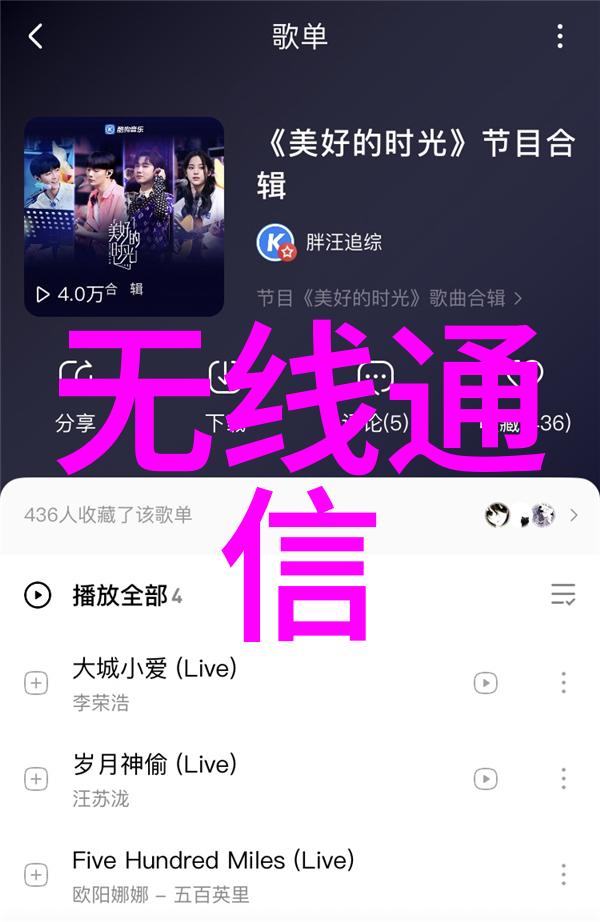Viewport: 600px width, 922px height.
Task: Watch the MV for 岁月神偷 (Live)
Action: (x=485, y=779)
